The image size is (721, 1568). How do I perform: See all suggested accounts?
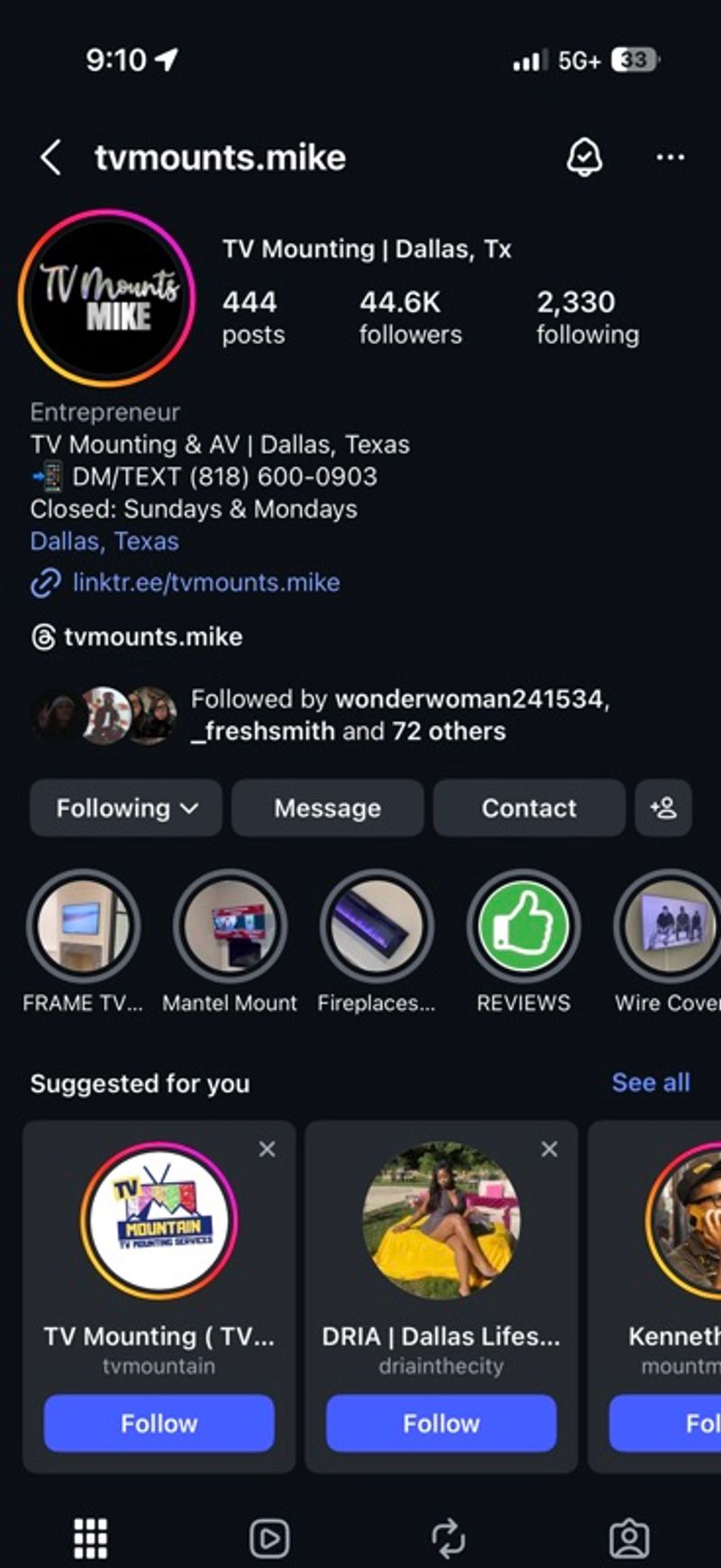tap(651, 1083)
